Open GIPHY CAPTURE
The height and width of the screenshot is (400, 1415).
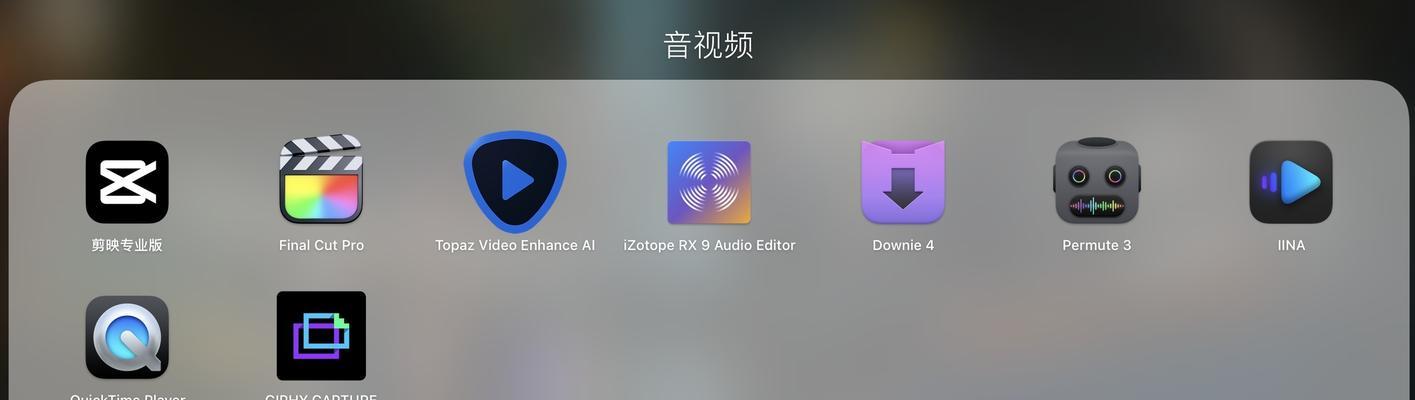click(x=321, y=336)
